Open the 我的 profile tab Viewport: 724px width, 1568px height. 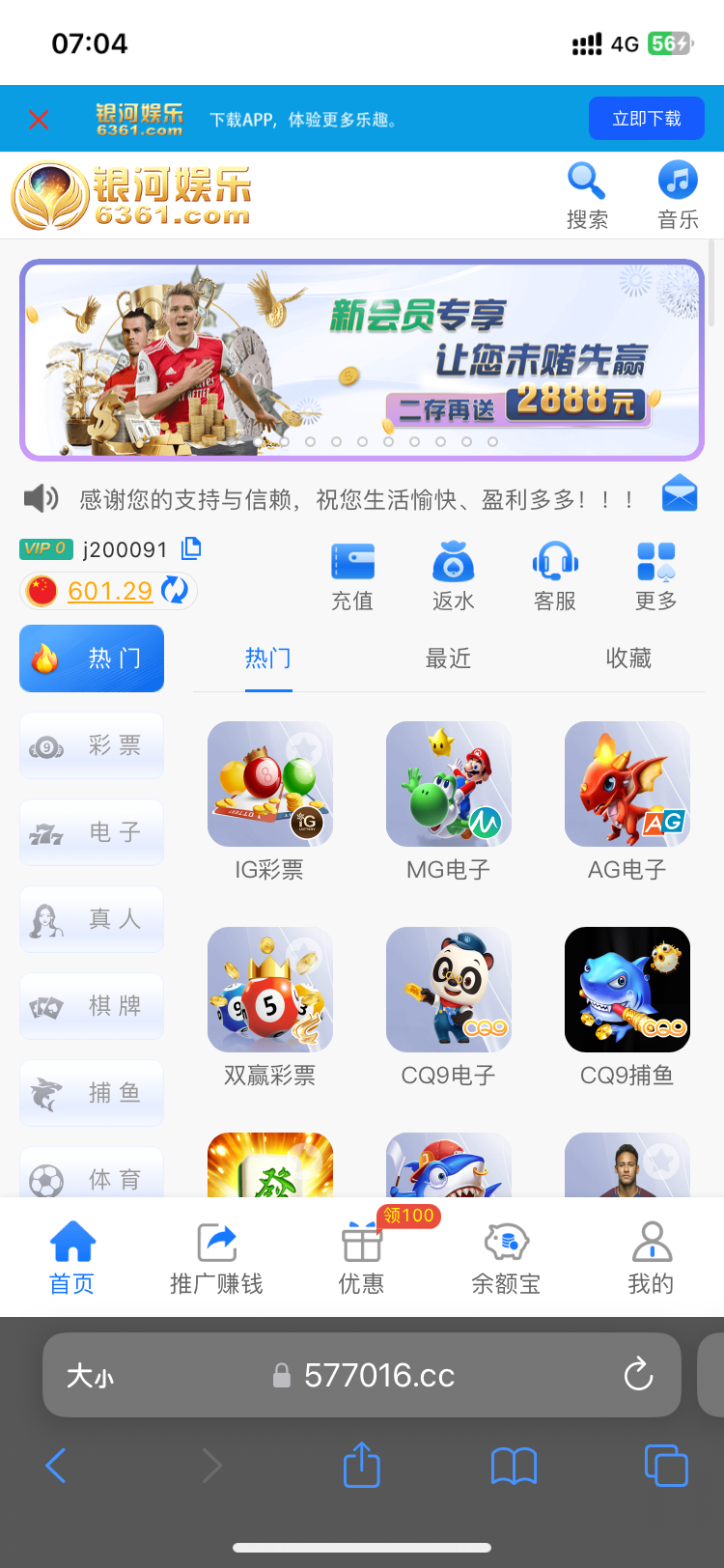(x=652, y=1257)
